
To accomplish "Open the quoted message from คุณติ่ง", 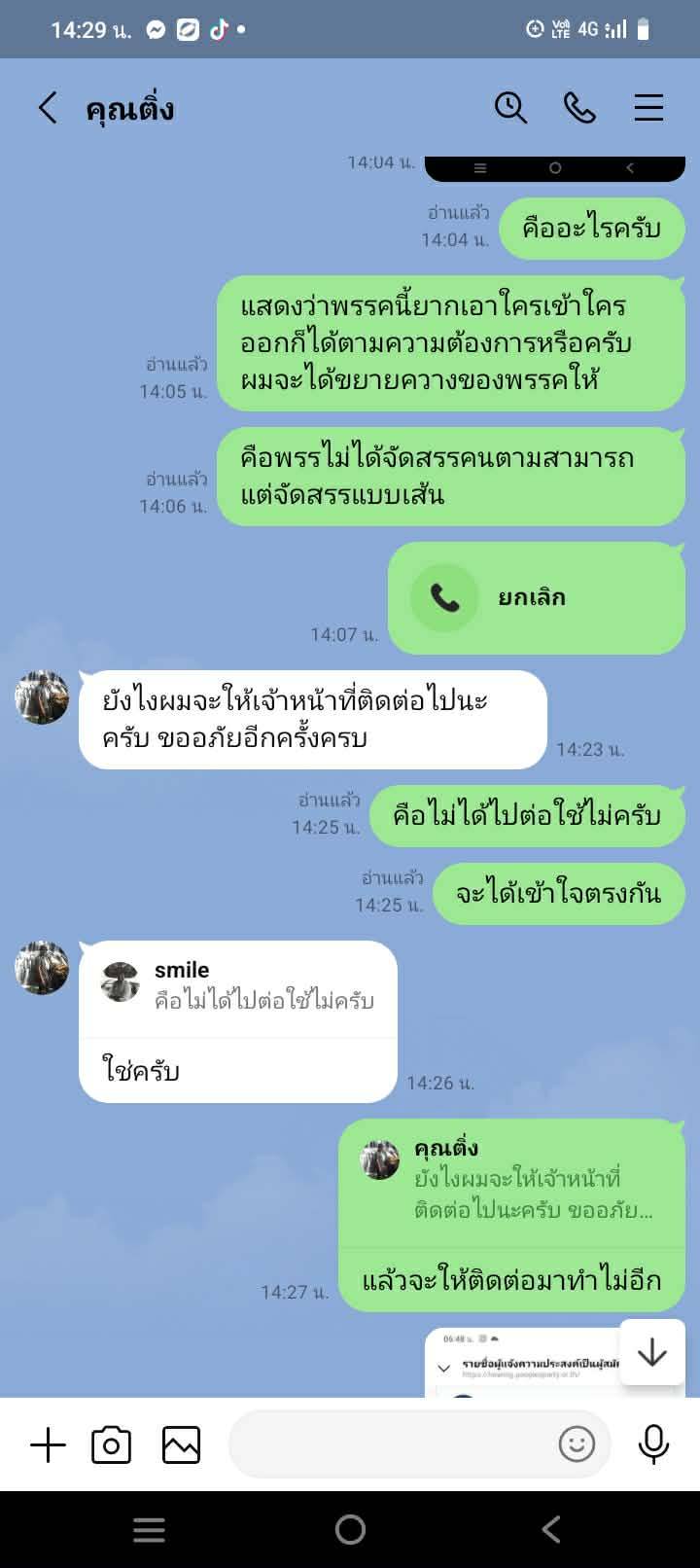I will click(x=512, y=1179).
